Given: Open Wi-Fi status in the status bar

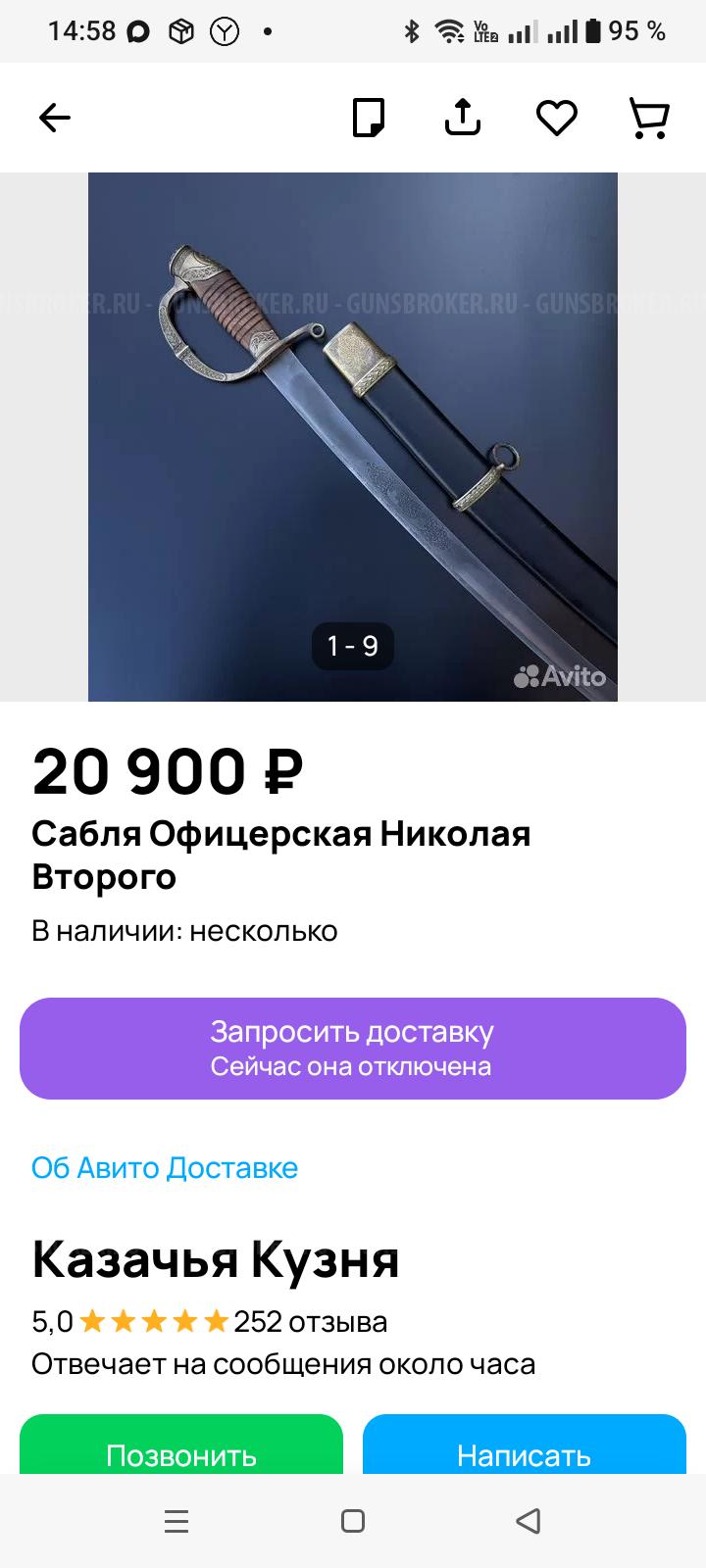Looking at the screenshot, I should coord(450,30).
